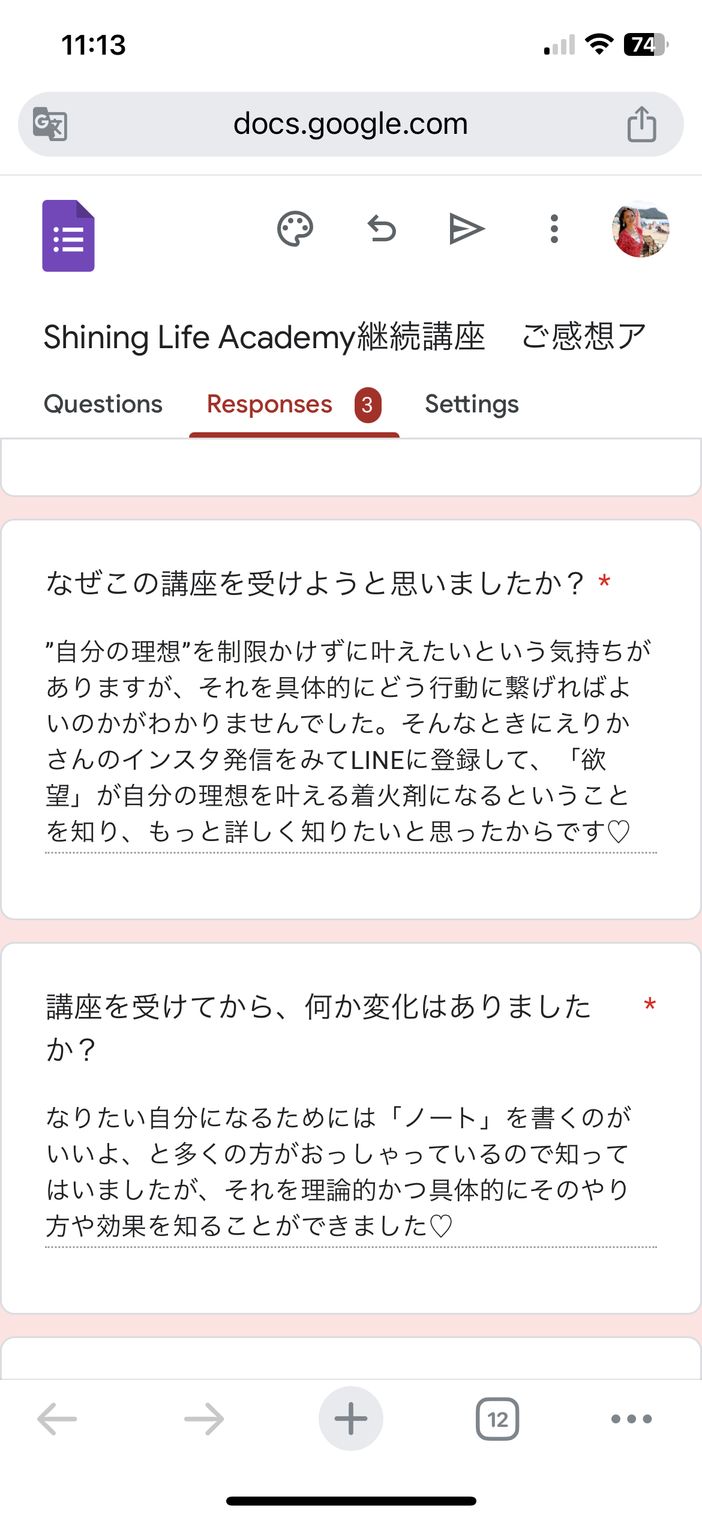This screenshot has width=702, height=1520.
Task: Switch to the Questions tab
Action: [103, 404]
